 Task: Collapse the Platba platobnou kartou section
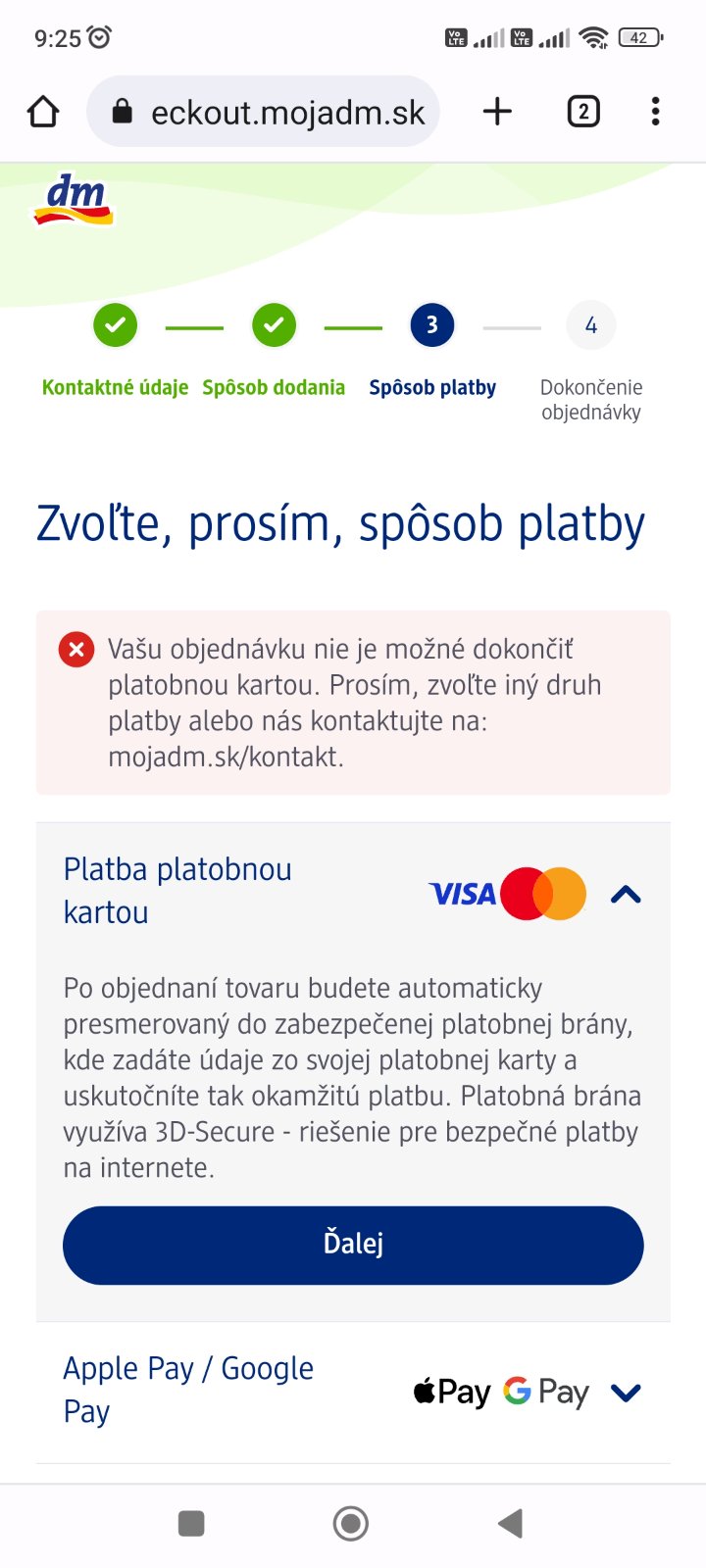coord(626,893)
